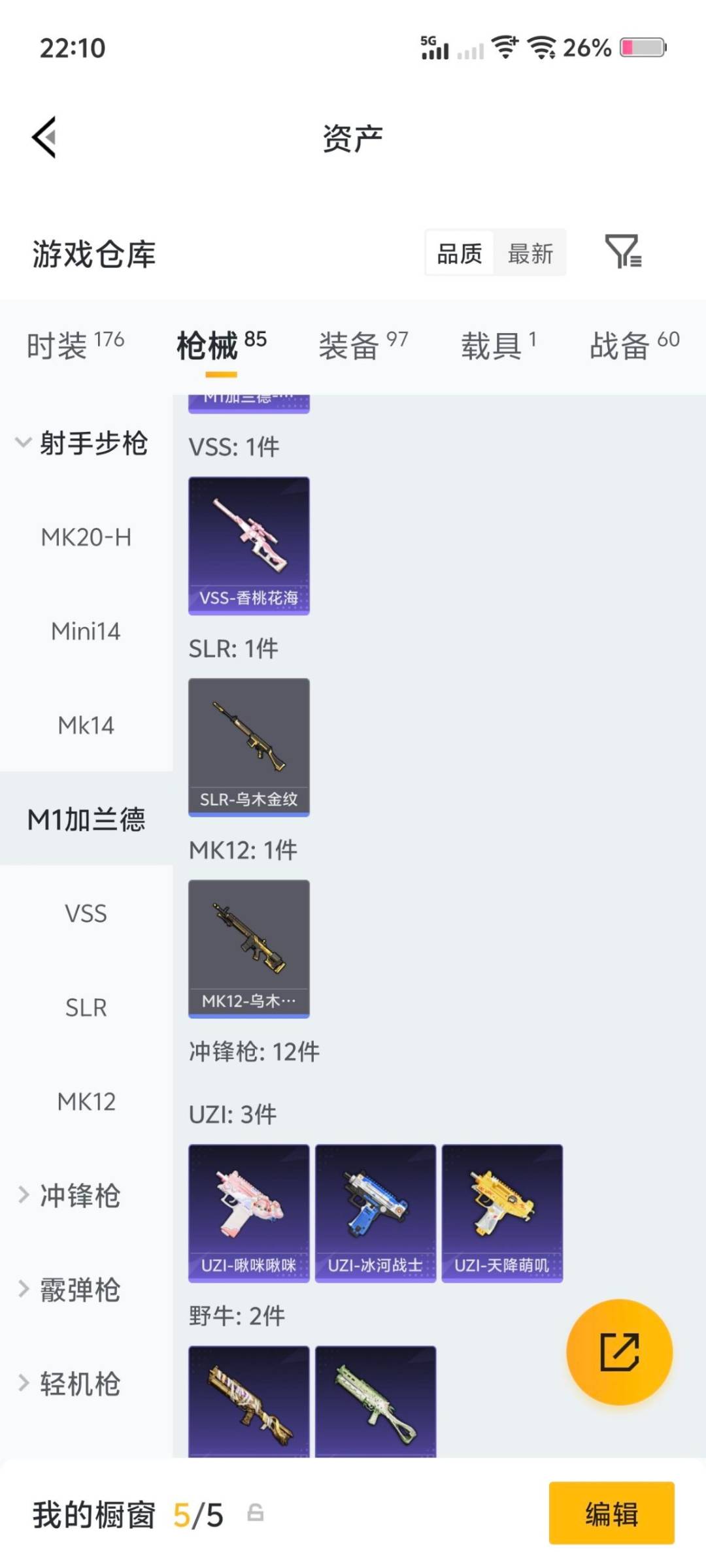This screenshot has width=706, height=1568.
Task: Select the MK12 category in the sidebar
Action: [87, 1102]
